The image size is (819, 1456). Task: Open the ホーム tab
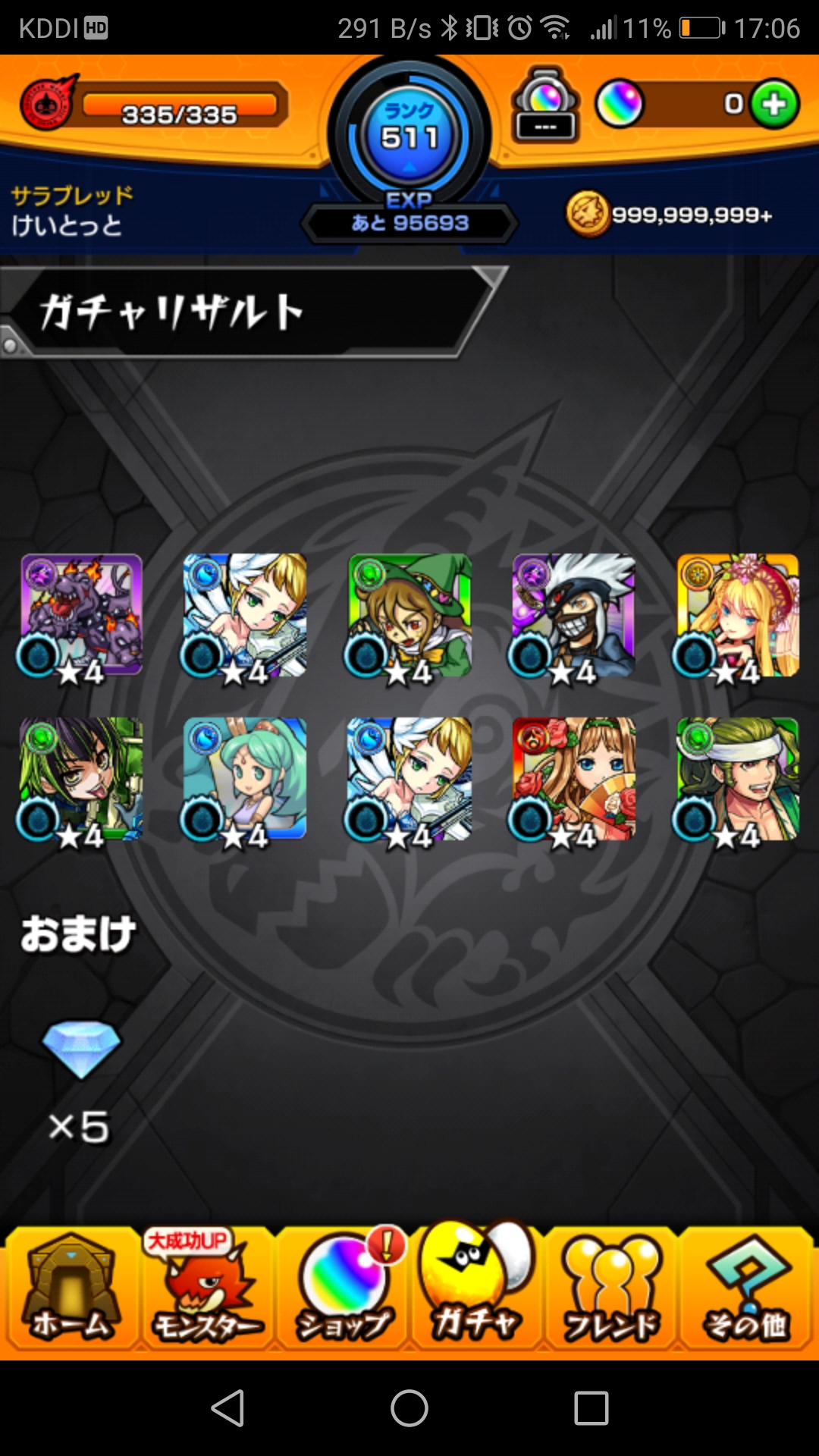pos(71,1289)
